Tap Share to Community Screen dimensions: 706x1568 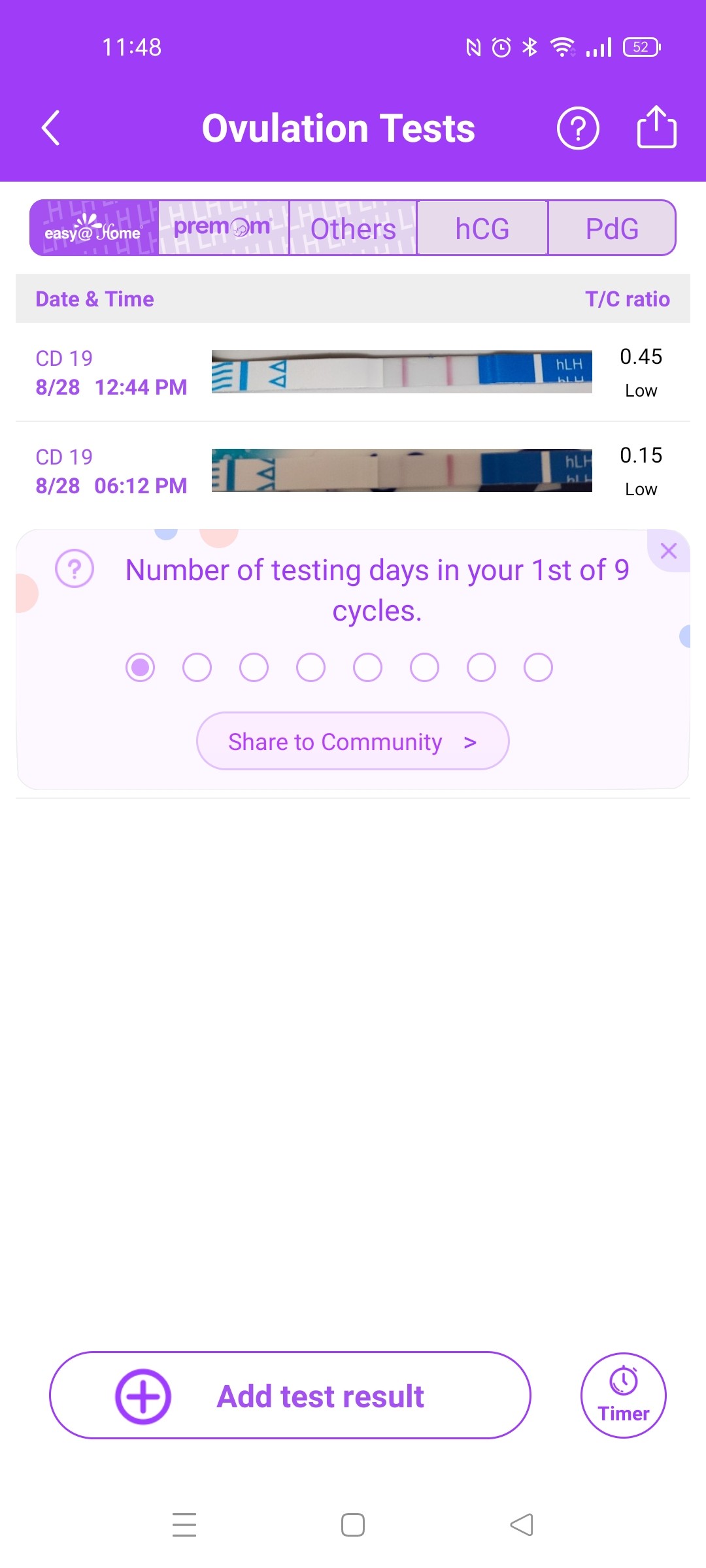pyautogui.click(x=352, y=742)
